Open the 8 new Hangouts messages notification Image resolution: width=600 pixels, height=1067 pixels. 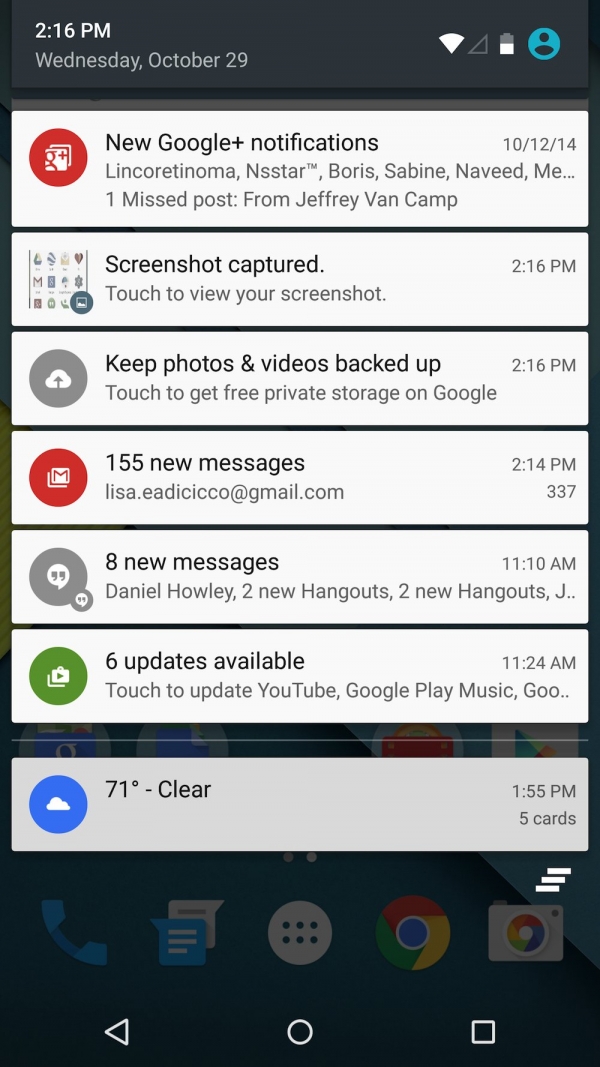300,576
